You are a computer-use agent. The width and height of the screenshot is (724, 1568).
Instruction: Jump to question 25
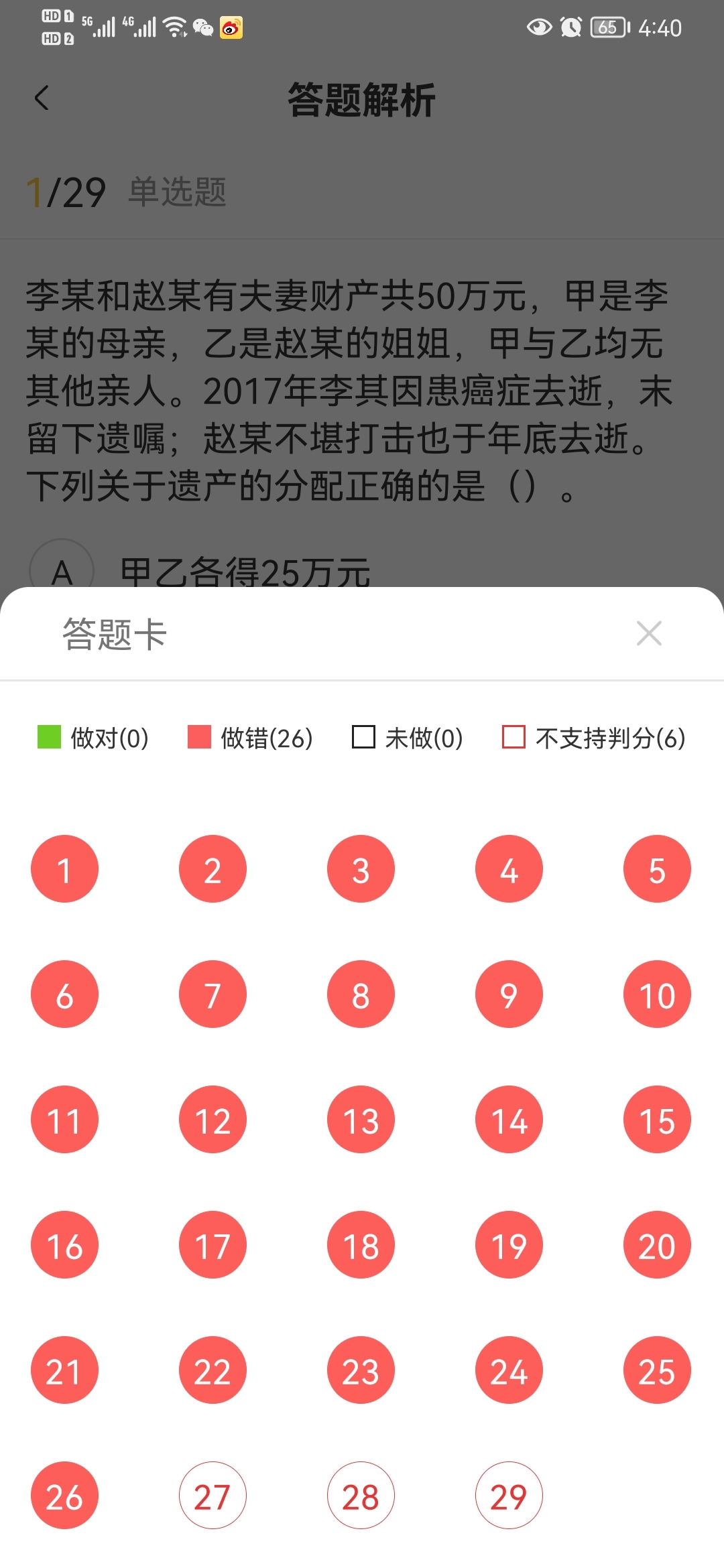[x=657, y=1370]
